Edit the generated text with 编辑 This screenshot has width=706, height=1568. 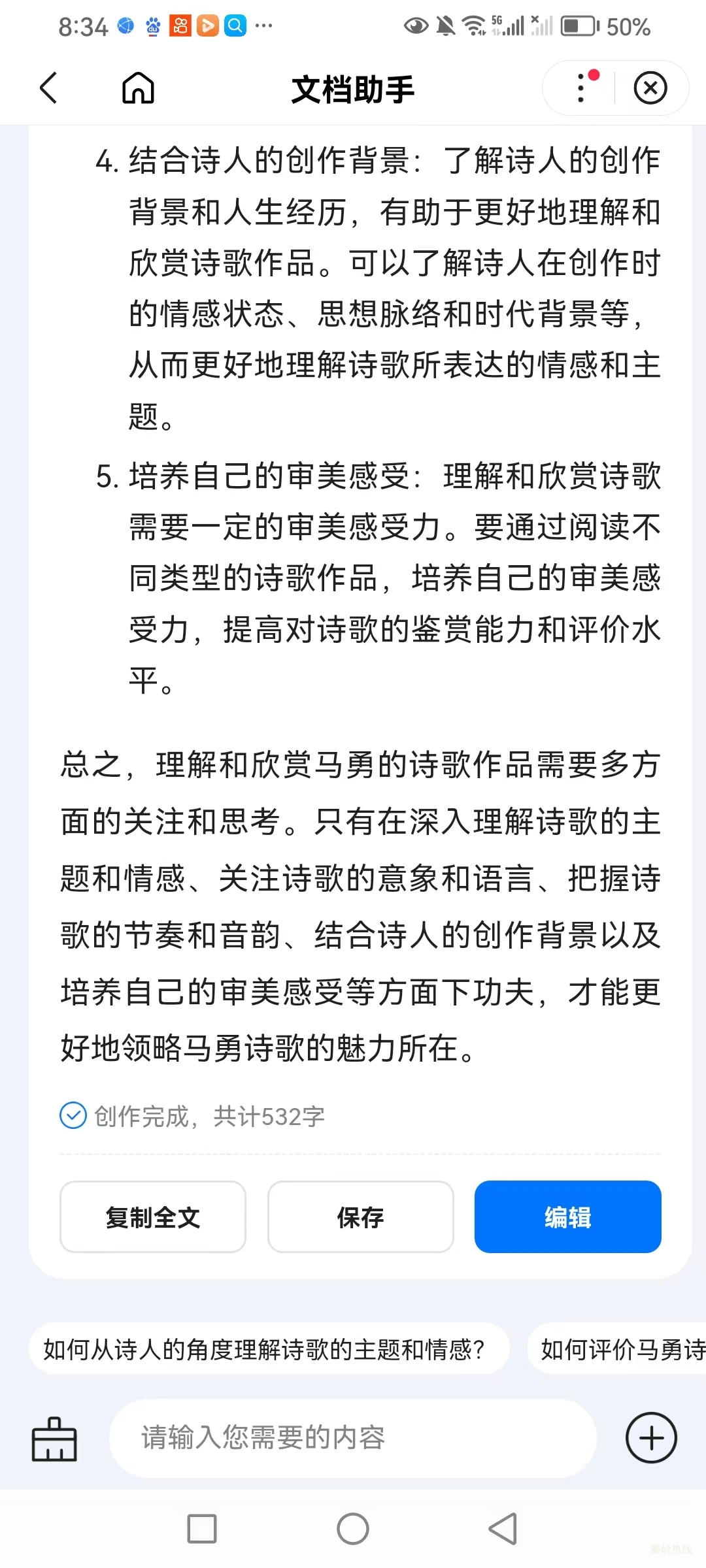[x=567, y=1217]
